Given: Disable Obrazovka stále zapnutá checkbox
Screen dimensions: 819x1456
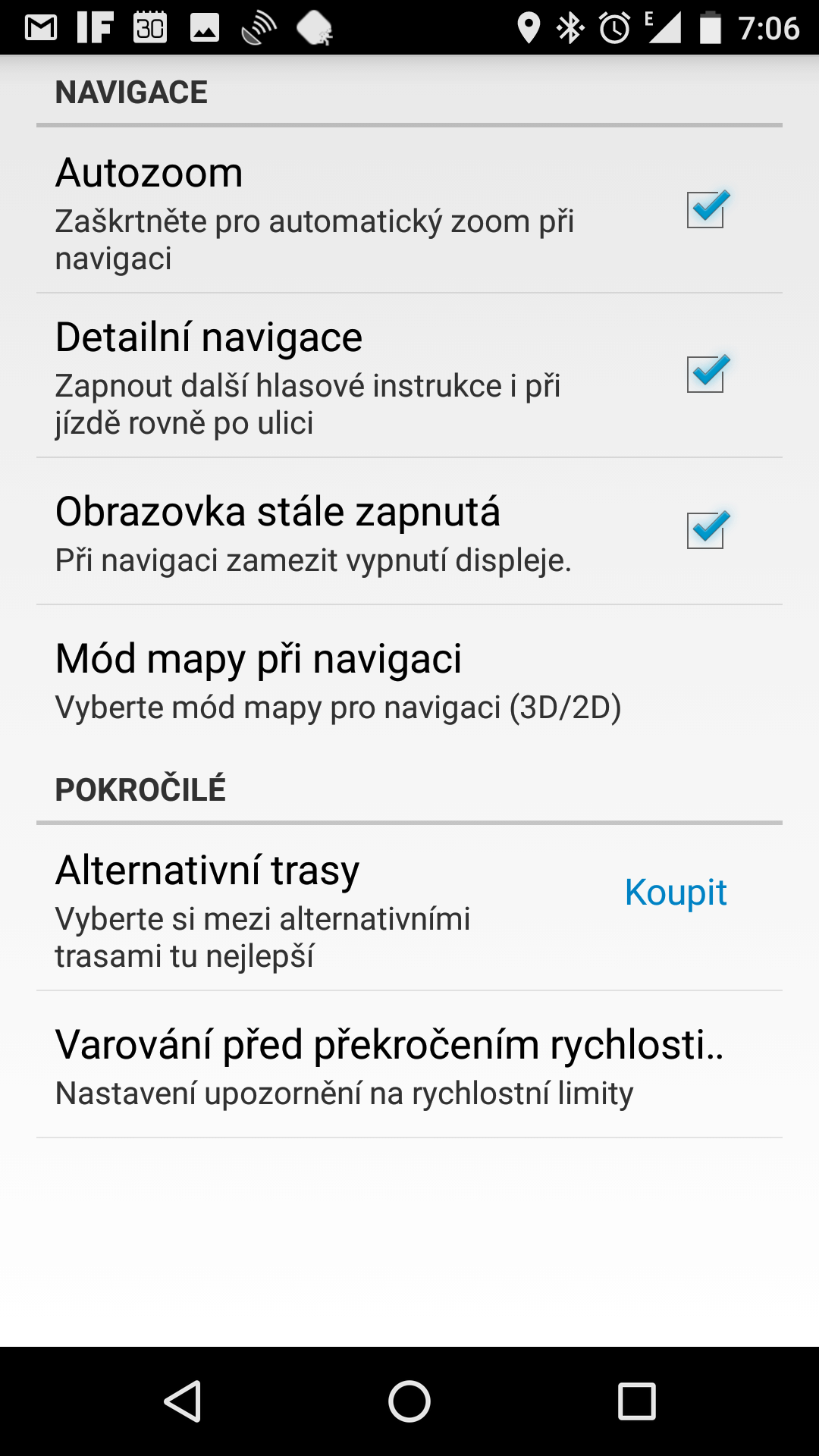Looking at the screenshot, I should click(707, 530).
